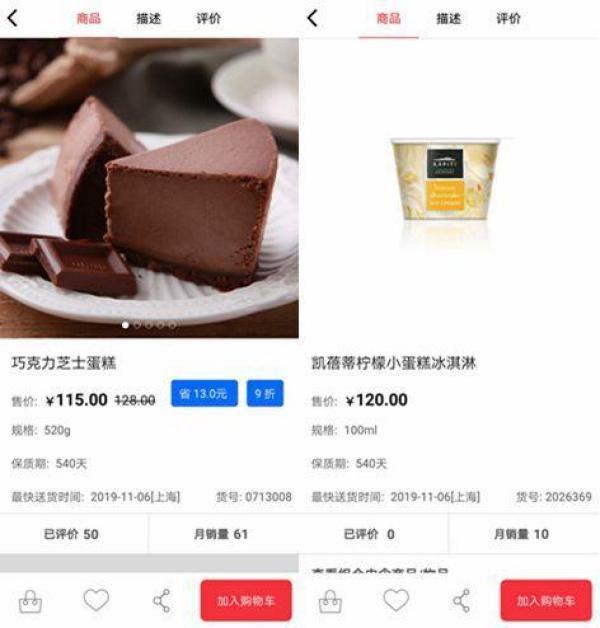Open the cart icon under 凯蓓蒂柠檬小蛋糕冰淇淋
This screenshot has width=600, height=628.
(x=331, y=601)
